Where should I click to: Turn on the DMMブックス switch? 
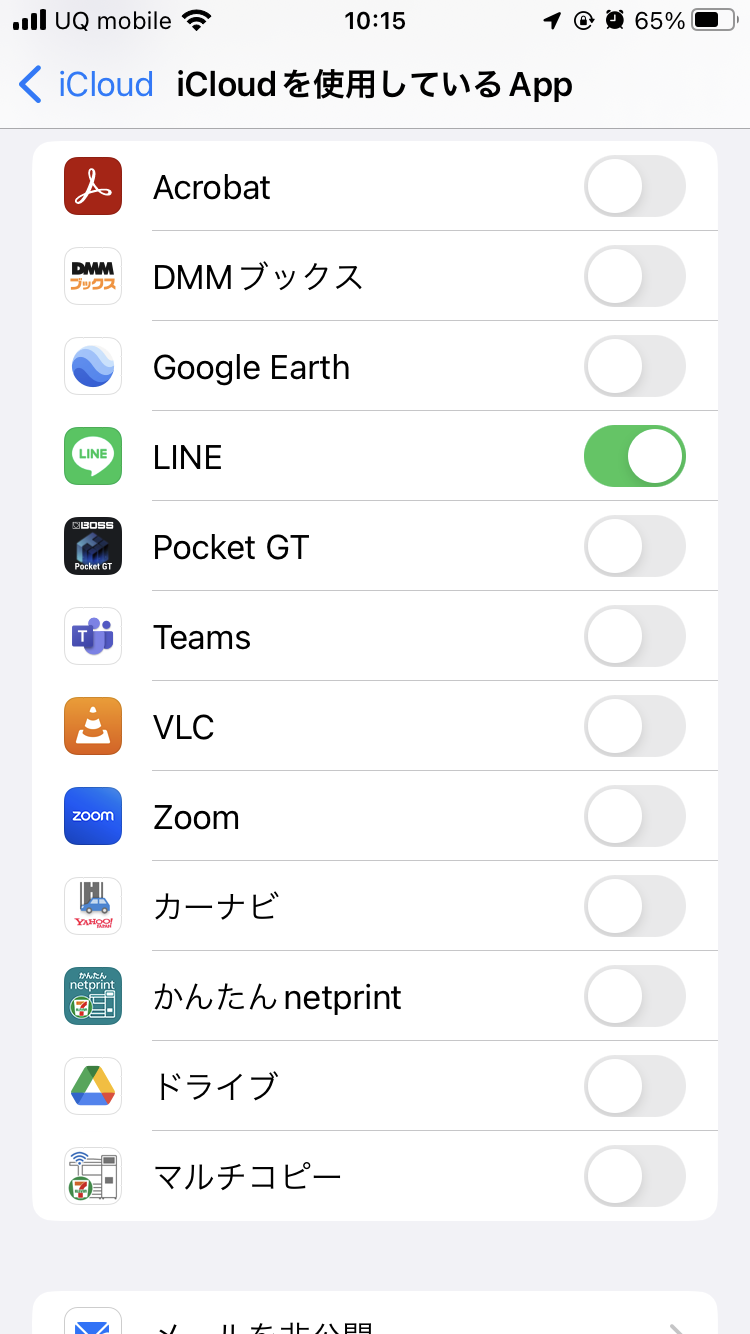pos(634,276)
